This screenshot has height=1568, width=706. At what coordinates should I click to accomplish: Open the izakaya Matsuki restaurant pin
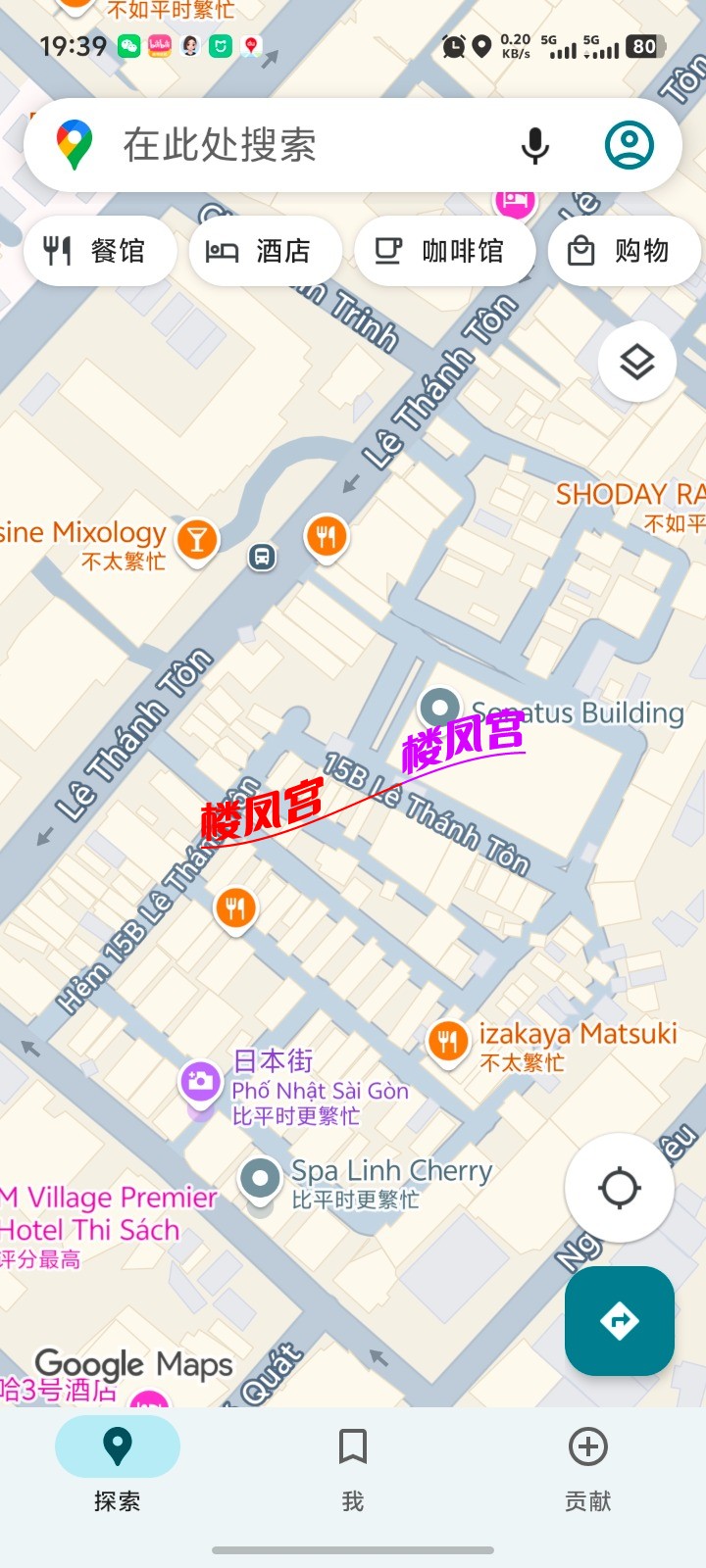click(448, 1041)
